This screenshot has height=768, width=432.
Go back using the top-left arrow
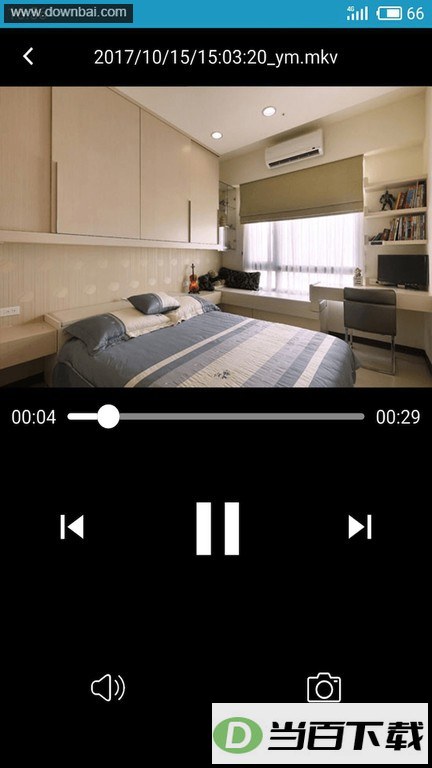click(28, 57)
